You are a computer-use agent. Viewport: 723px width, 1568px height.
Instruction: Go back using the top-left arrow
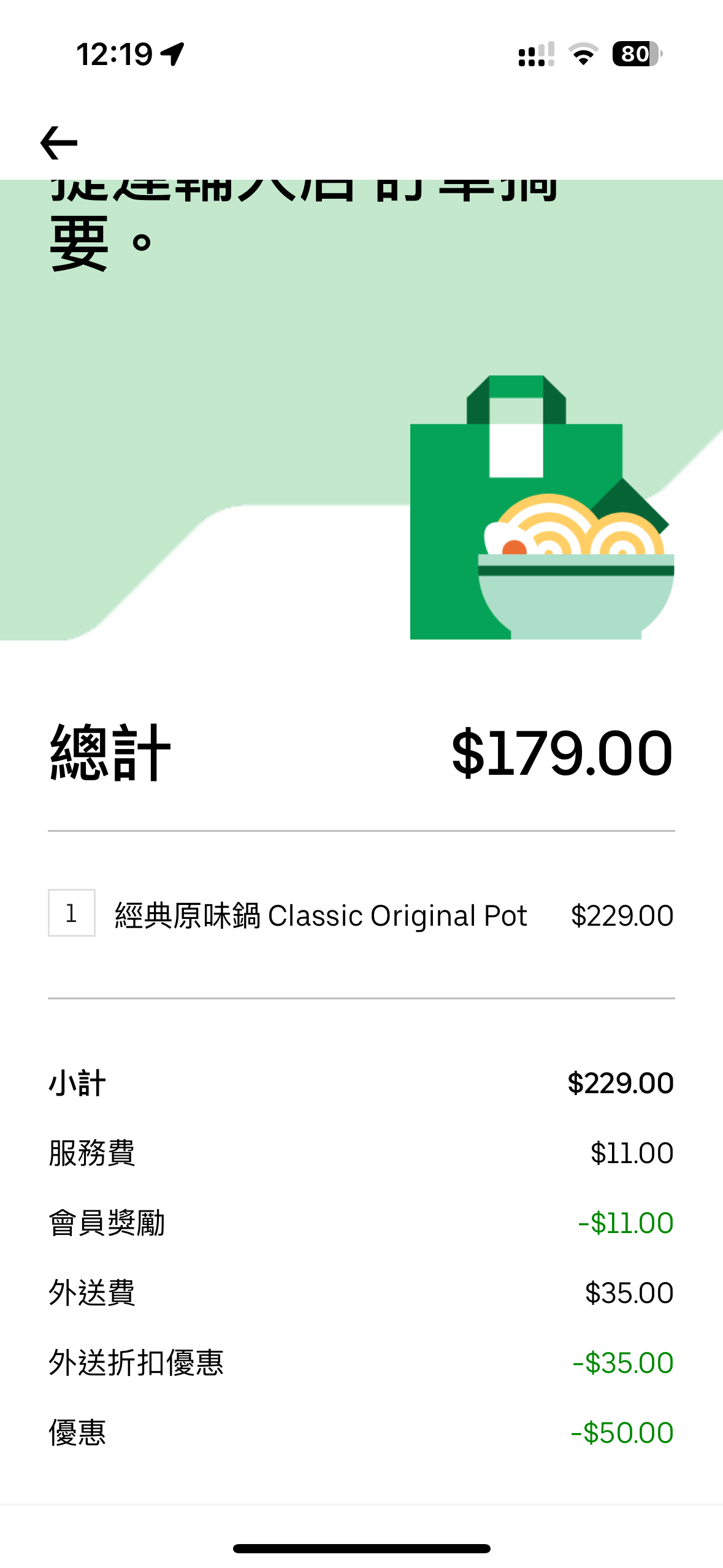click(59, 142)
